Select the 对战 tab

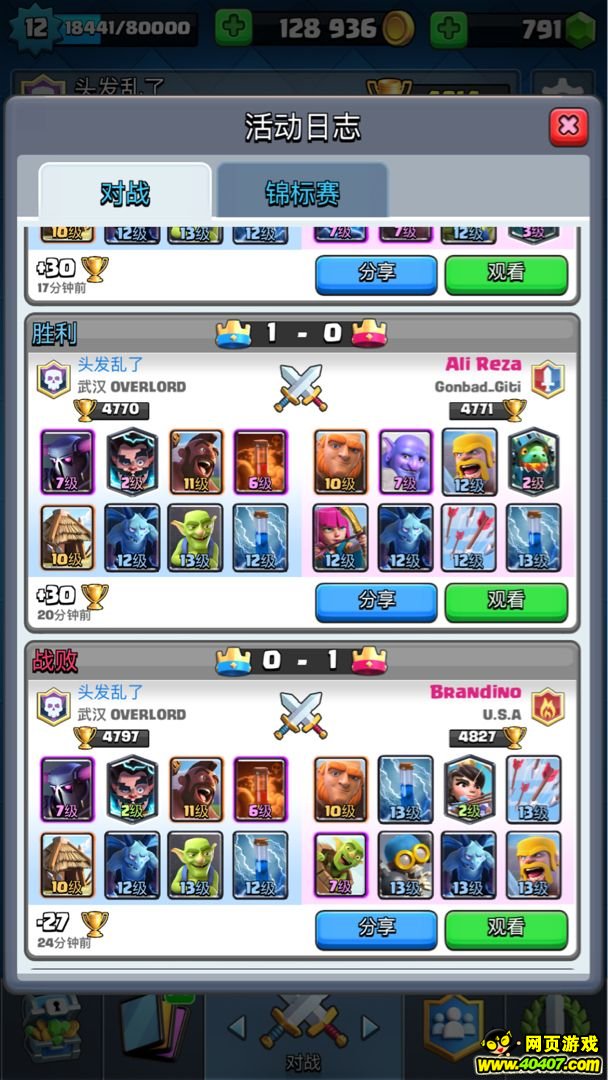125,192
